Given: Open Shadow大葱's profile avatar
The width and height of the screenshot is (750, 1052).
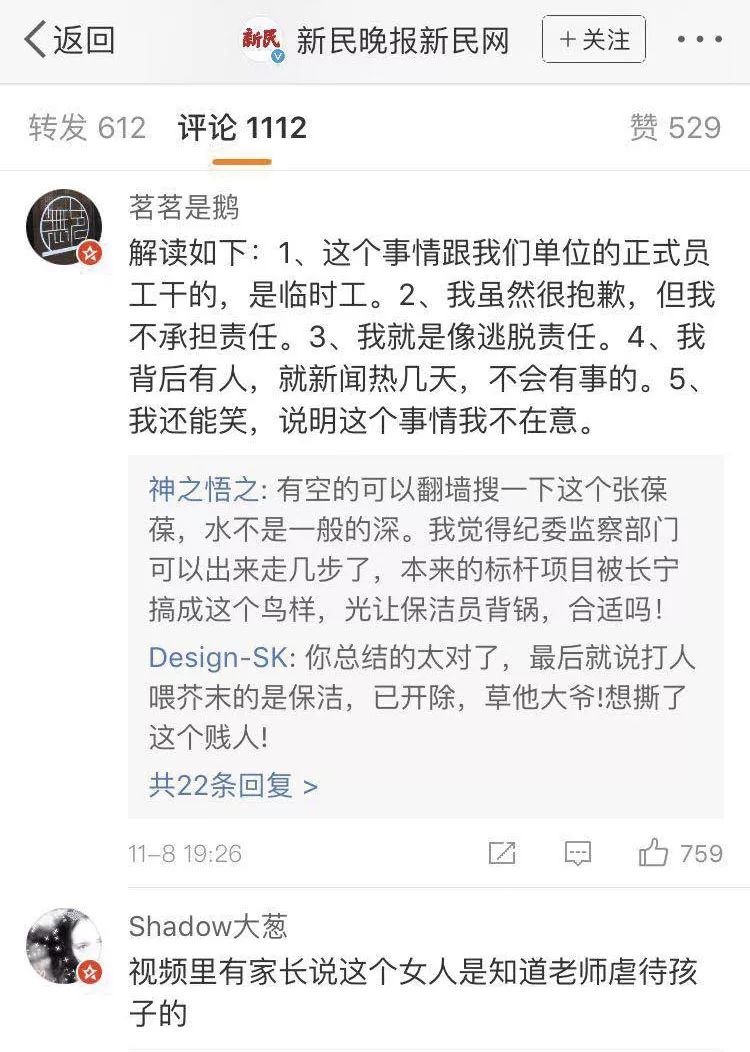Looking at the screenshot, I should coord(64,947).
